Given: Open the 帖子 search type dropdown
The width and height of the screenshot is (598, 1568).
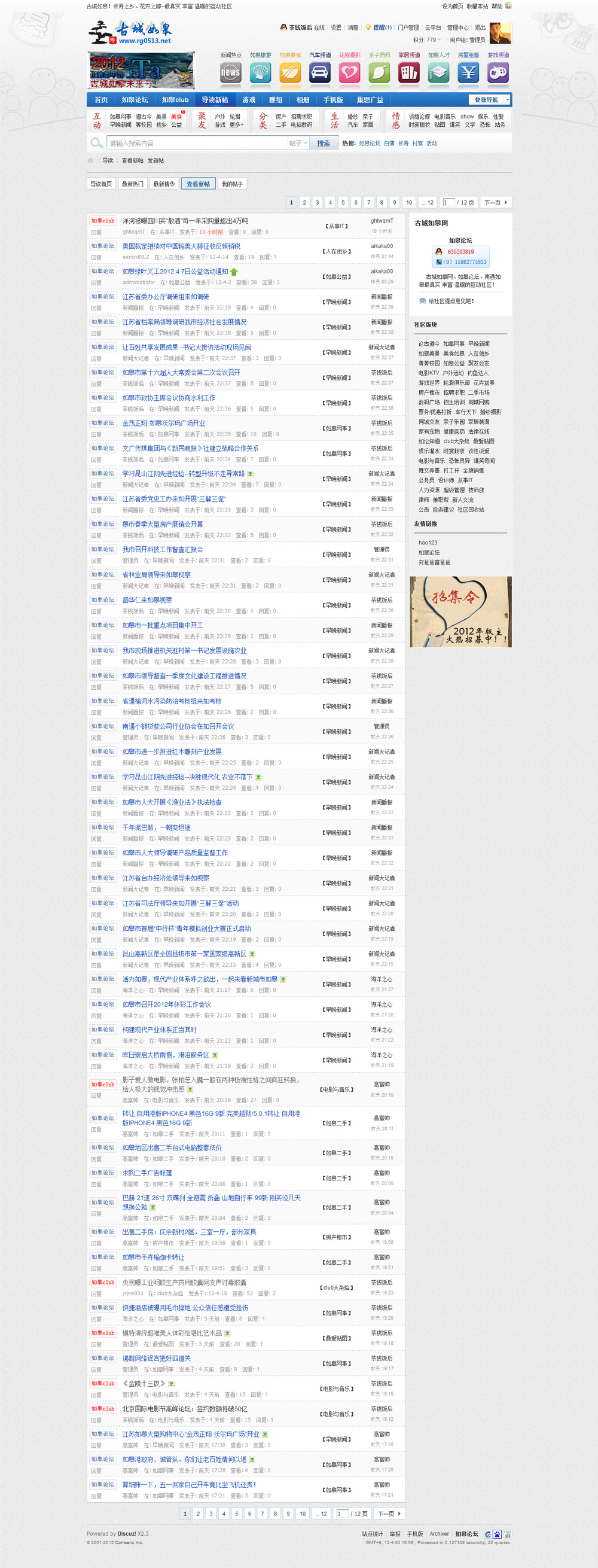Looking at the screenshot, I should click(298, 143).
